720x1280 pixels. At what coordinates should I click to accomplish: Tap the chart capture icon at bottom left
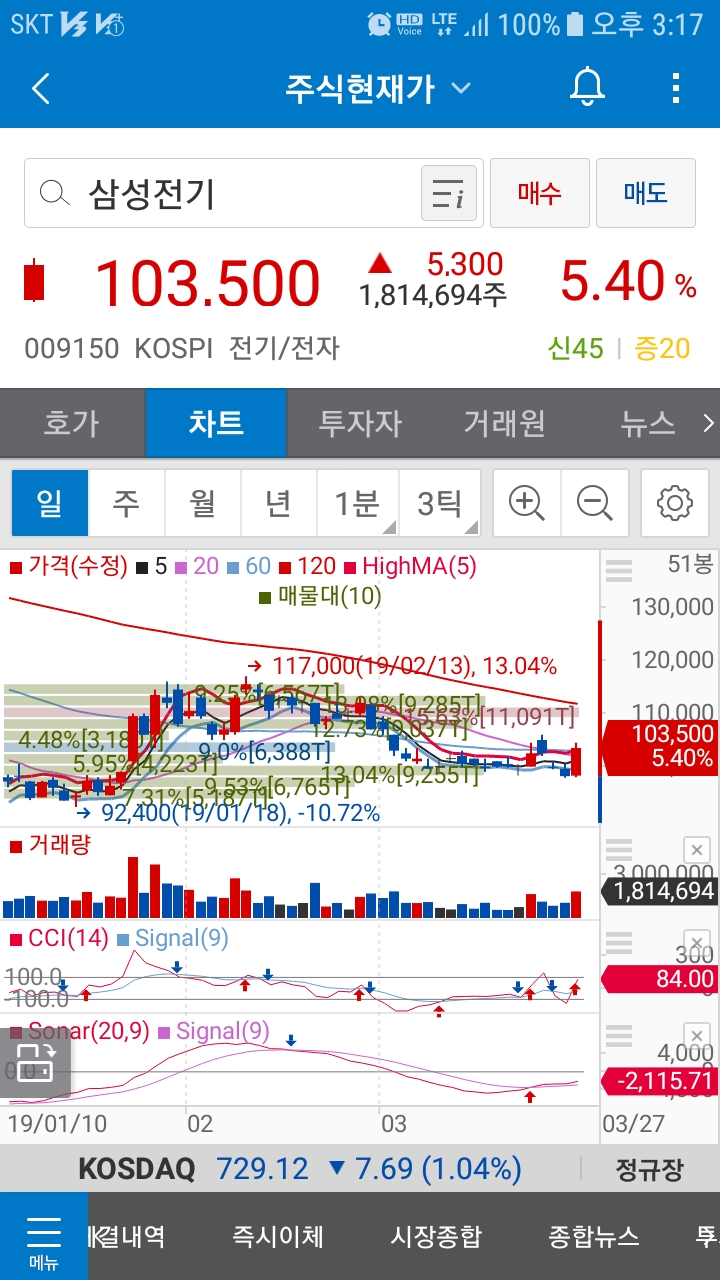point(37,1063)
